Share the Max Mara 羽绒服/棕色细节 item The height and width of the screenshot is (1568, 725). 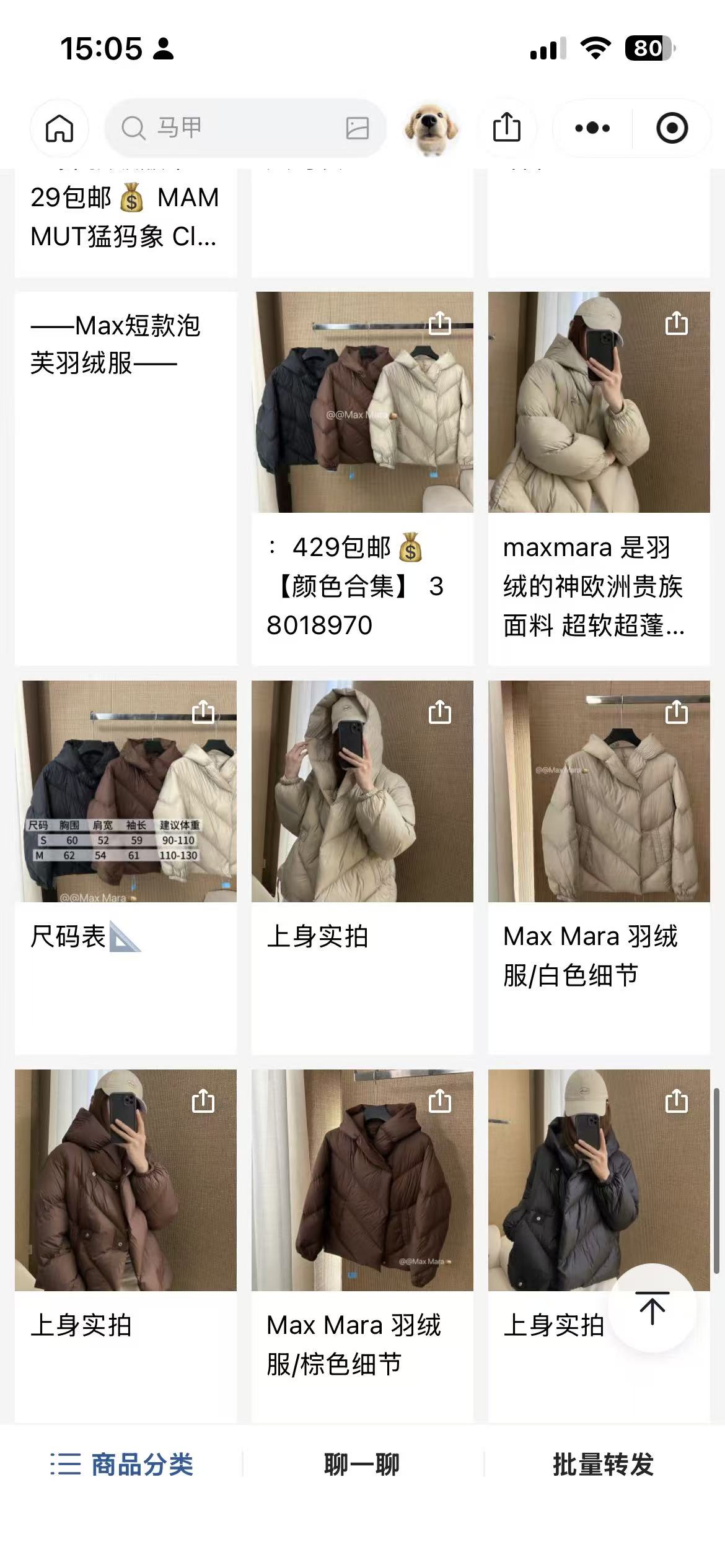(439, 1101)
